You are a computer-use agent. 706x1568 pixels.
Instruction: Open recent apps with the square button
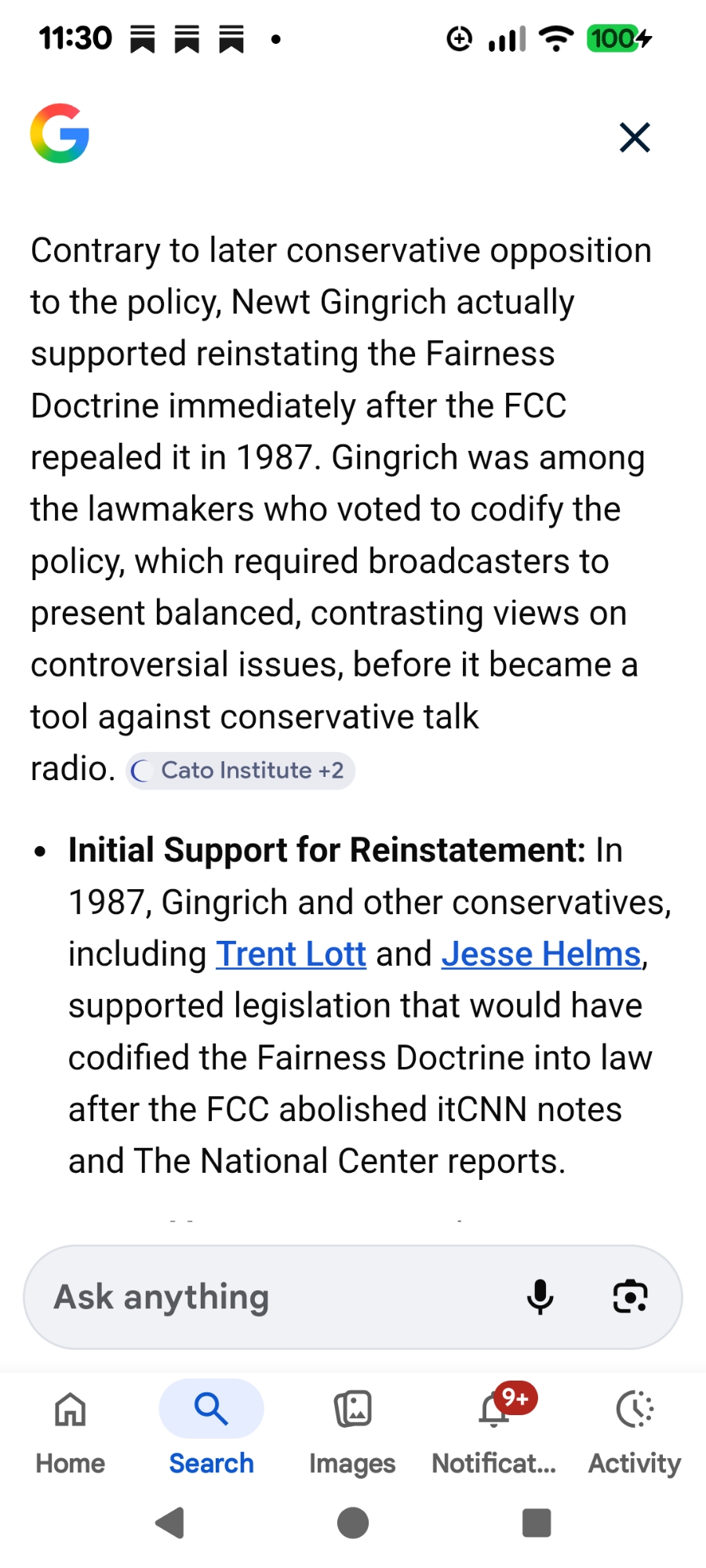[537, 1523]
